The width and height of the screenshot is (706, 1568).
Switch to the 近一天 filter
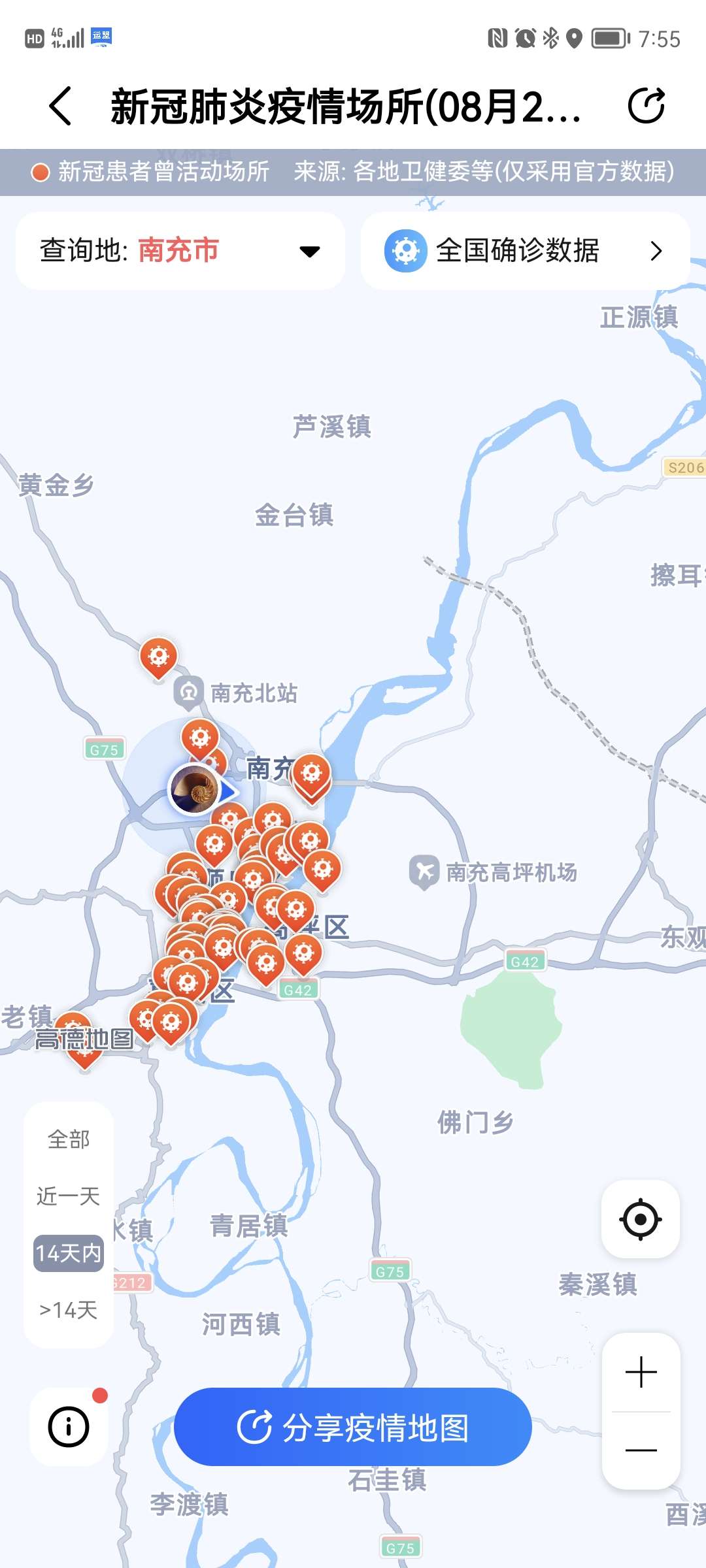tap(69, 1196)
